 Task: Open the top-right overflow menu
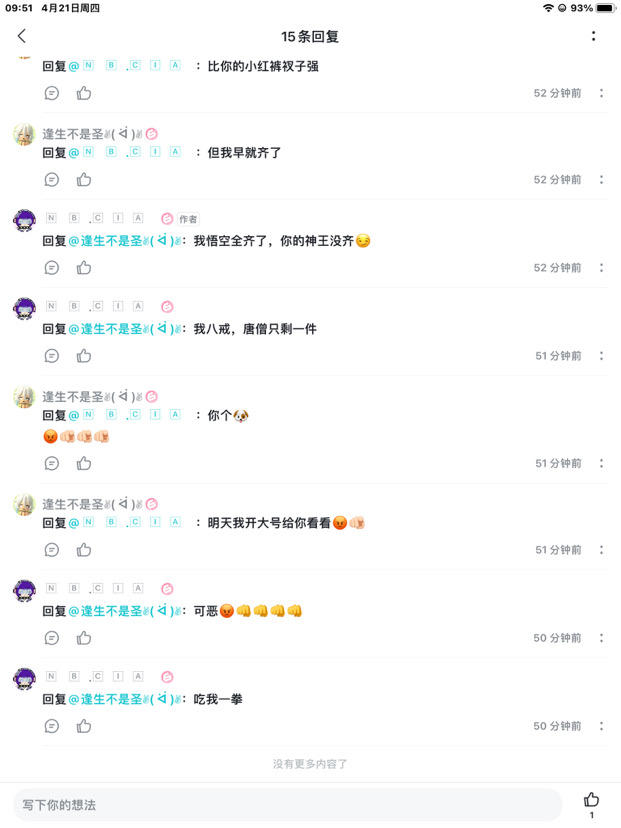coord(593,36)
